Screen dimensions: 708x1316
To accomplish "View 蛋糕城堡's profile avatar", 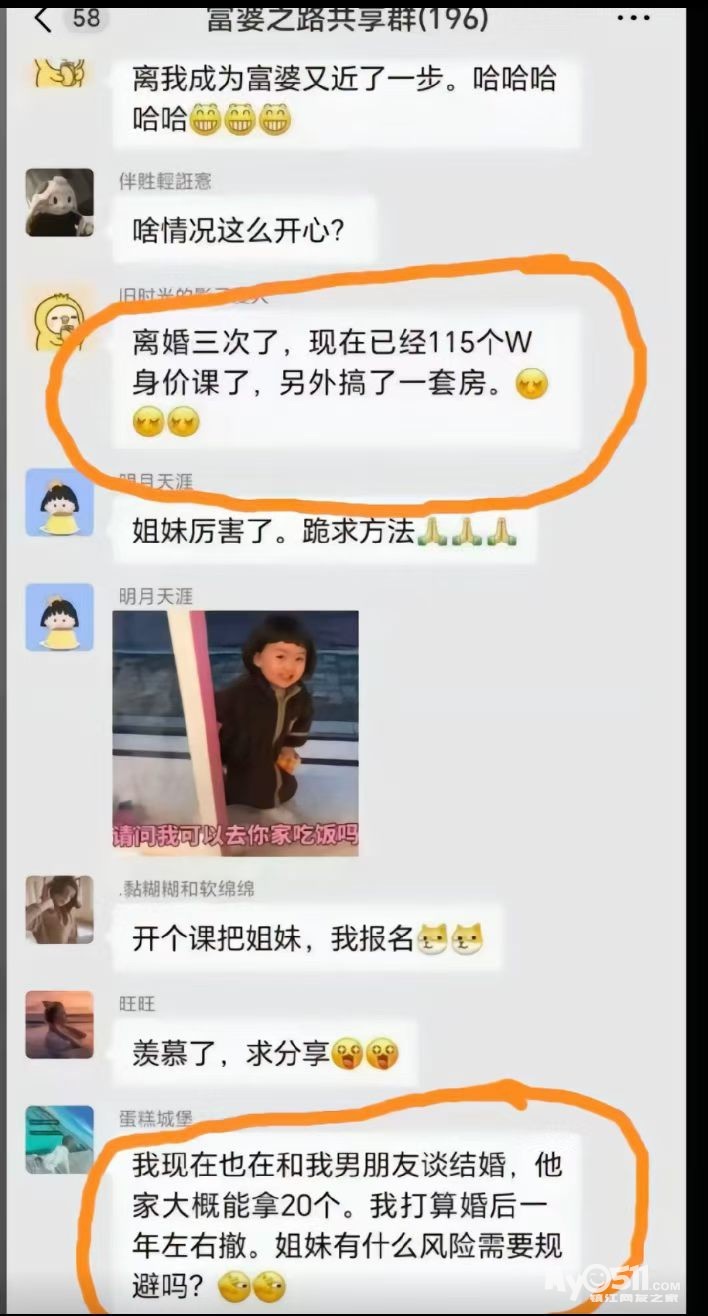I will coord(59,1139).
